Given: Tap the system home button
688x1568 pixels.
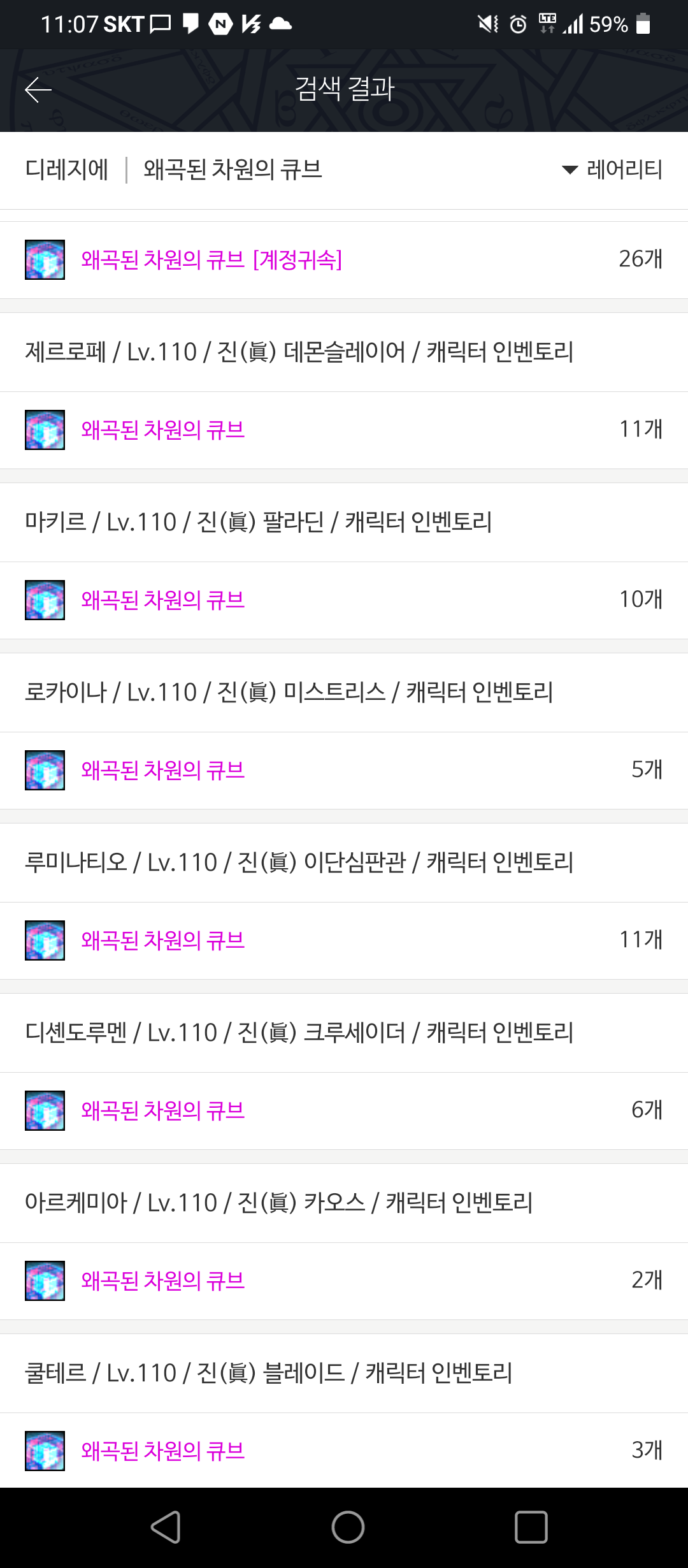Looking at the screenshot, I should (x=348, y=1527).
